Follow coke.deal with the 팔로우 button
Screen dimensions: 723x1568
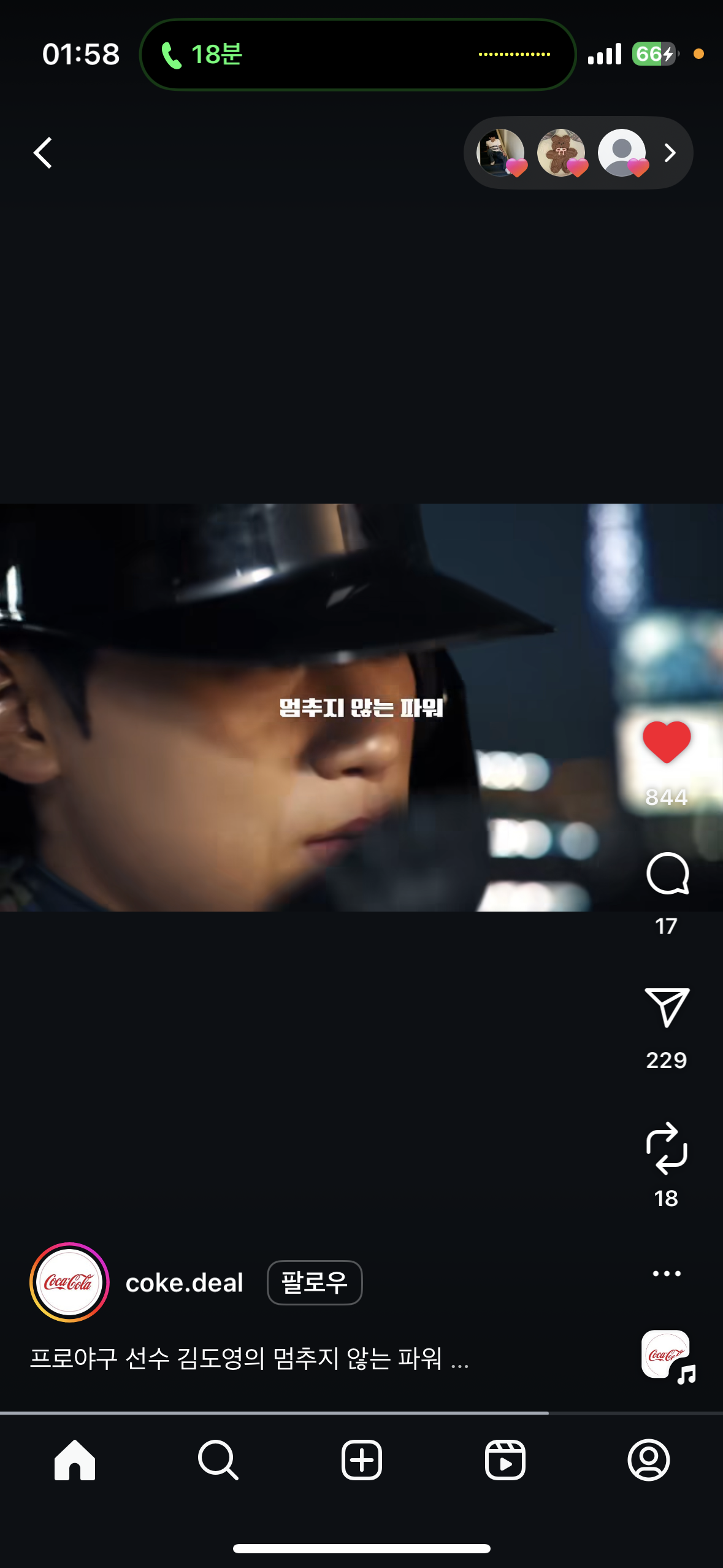(315, 1283)
